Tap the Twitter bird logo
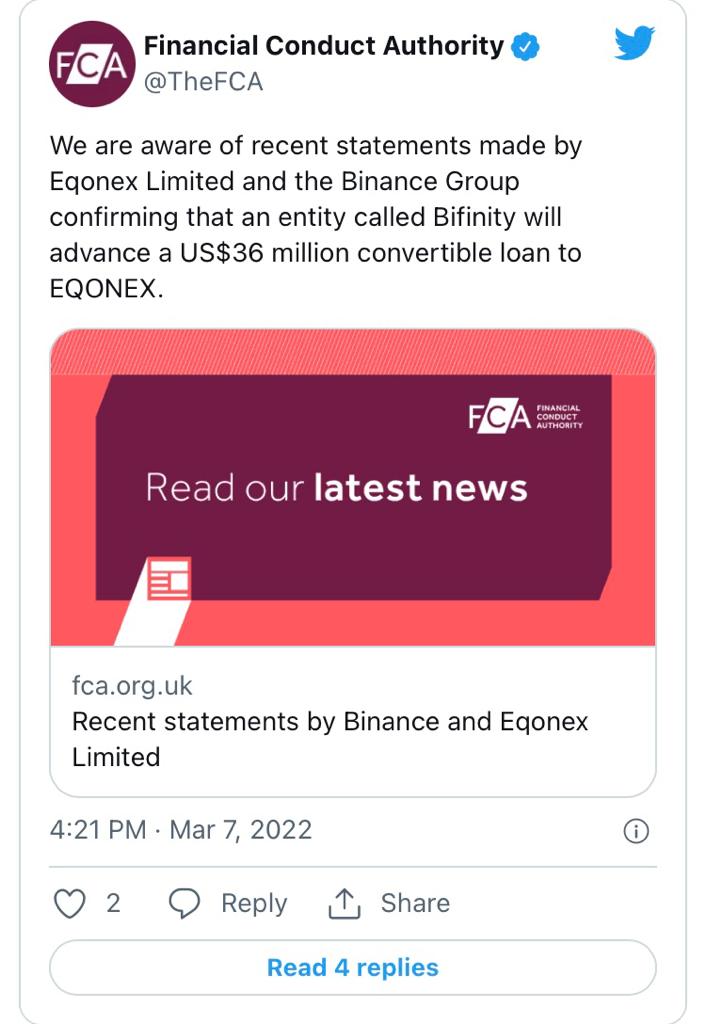Screen dimensions: 706x1024 tap(634, 44)
